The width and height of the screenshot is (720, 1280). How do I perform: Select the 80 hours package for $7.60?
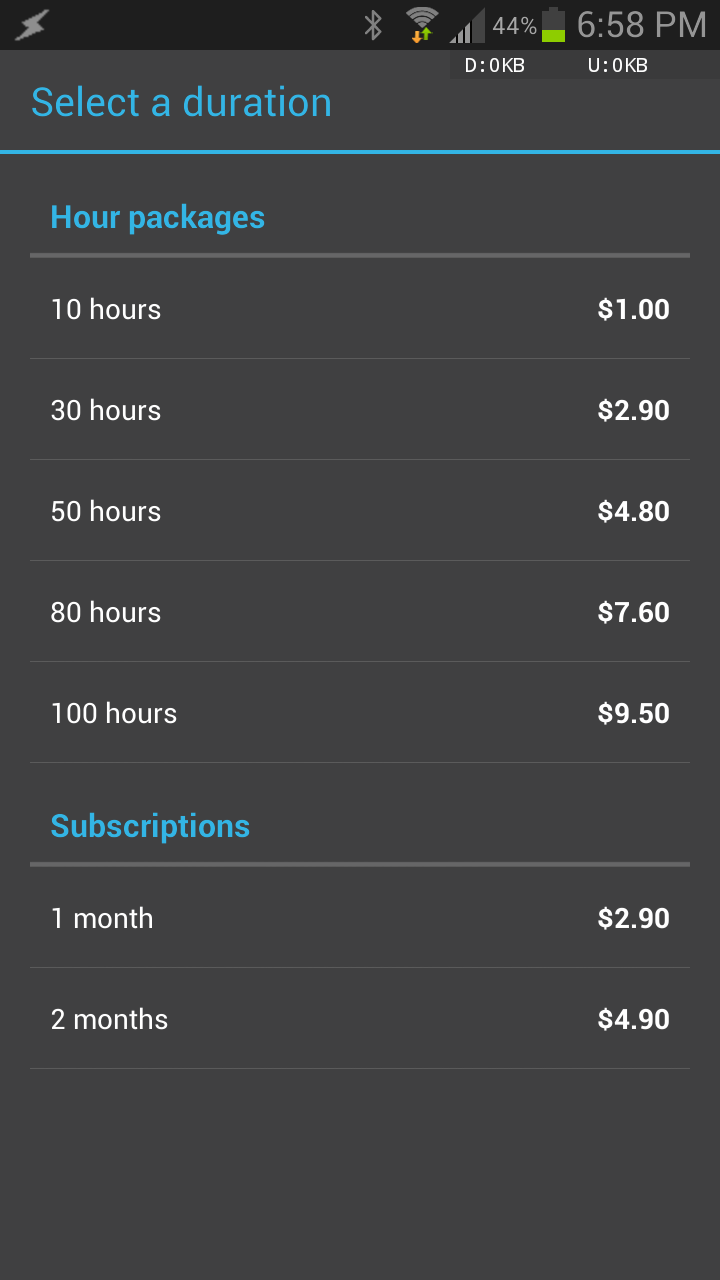[x=360, y=612]
